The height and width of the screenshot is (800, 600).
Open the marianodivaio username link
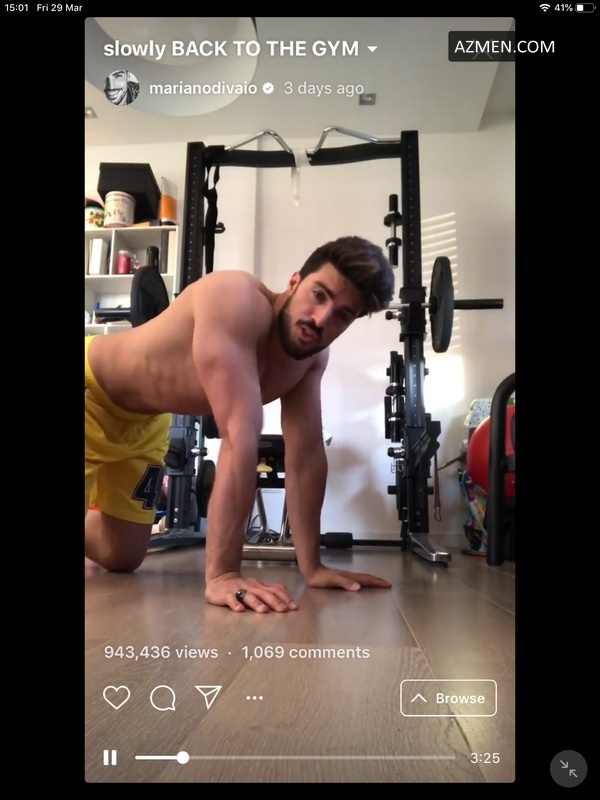203,88
